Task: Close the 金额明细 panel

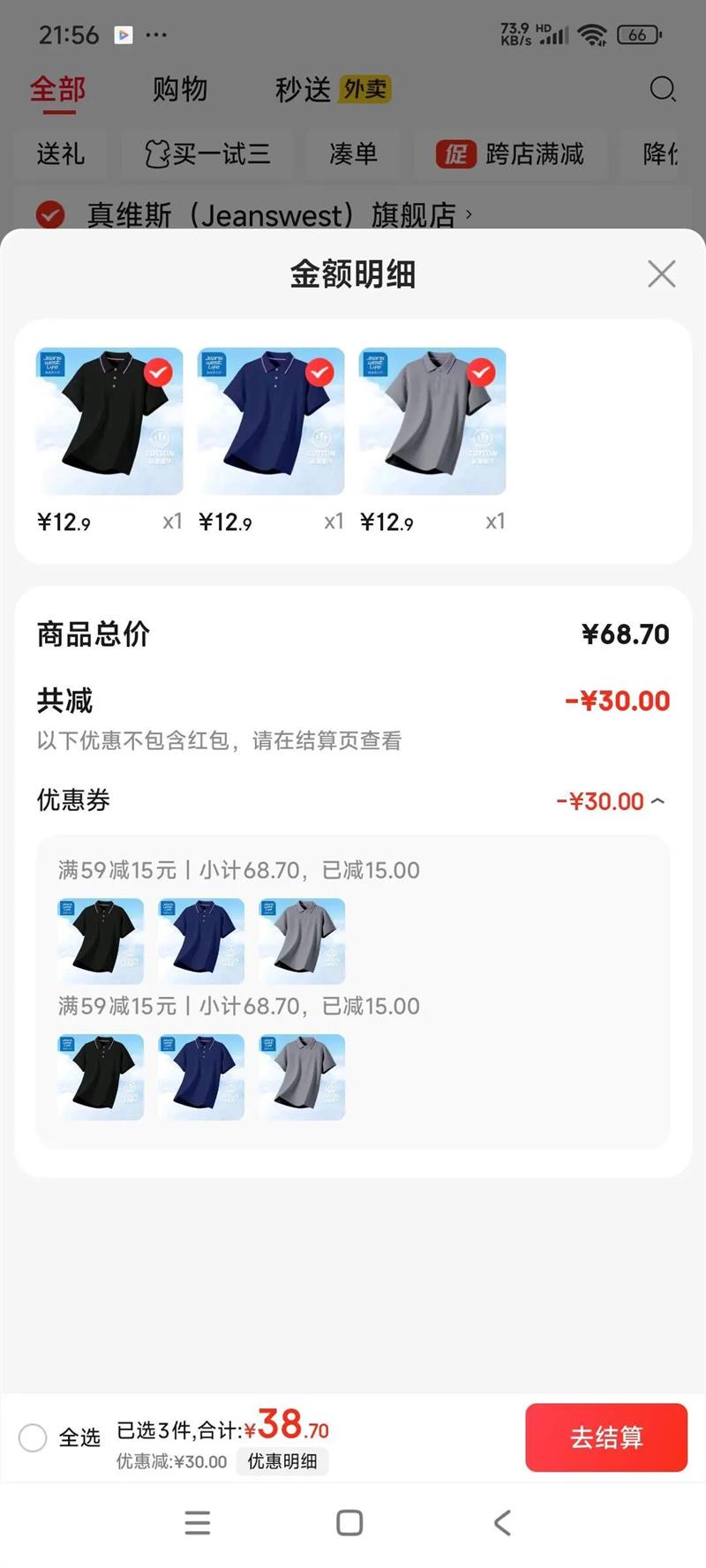Action: click(661, 274)
